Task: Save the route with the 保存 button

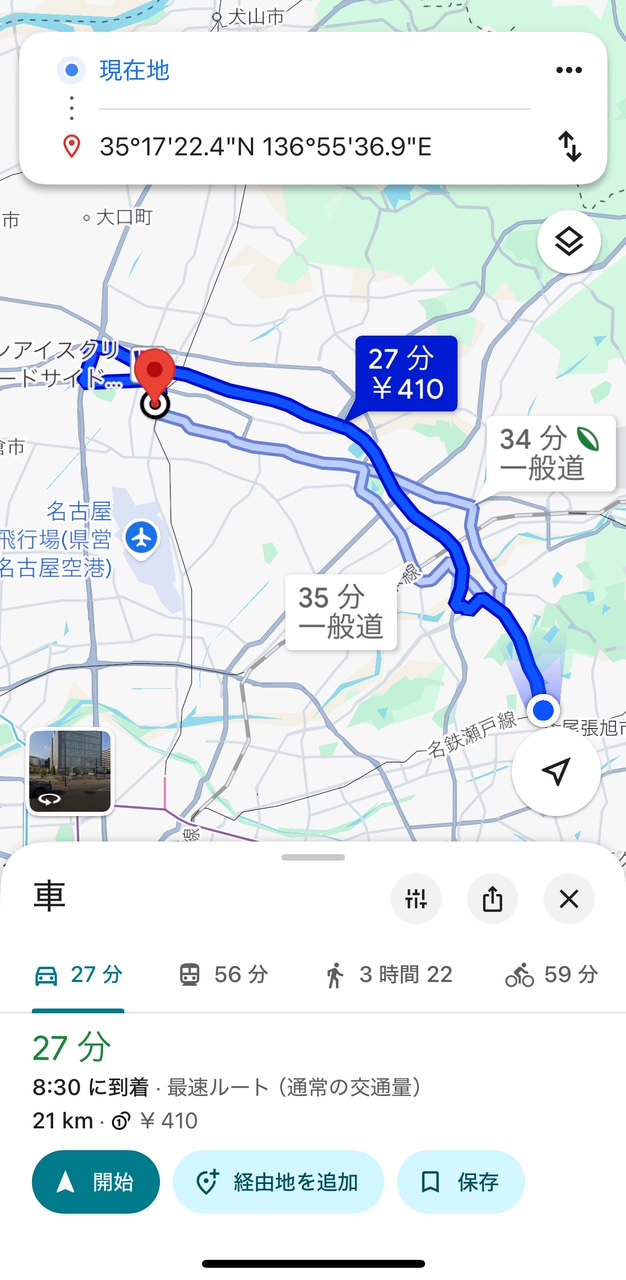Action: pyautogui.click(x=461, y=1182)
